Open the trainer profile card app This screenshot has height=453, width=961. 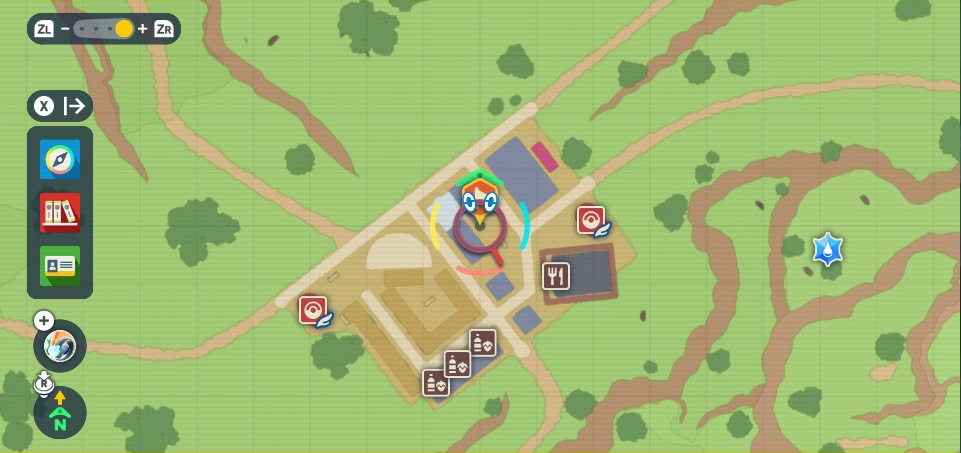(60, 266)
